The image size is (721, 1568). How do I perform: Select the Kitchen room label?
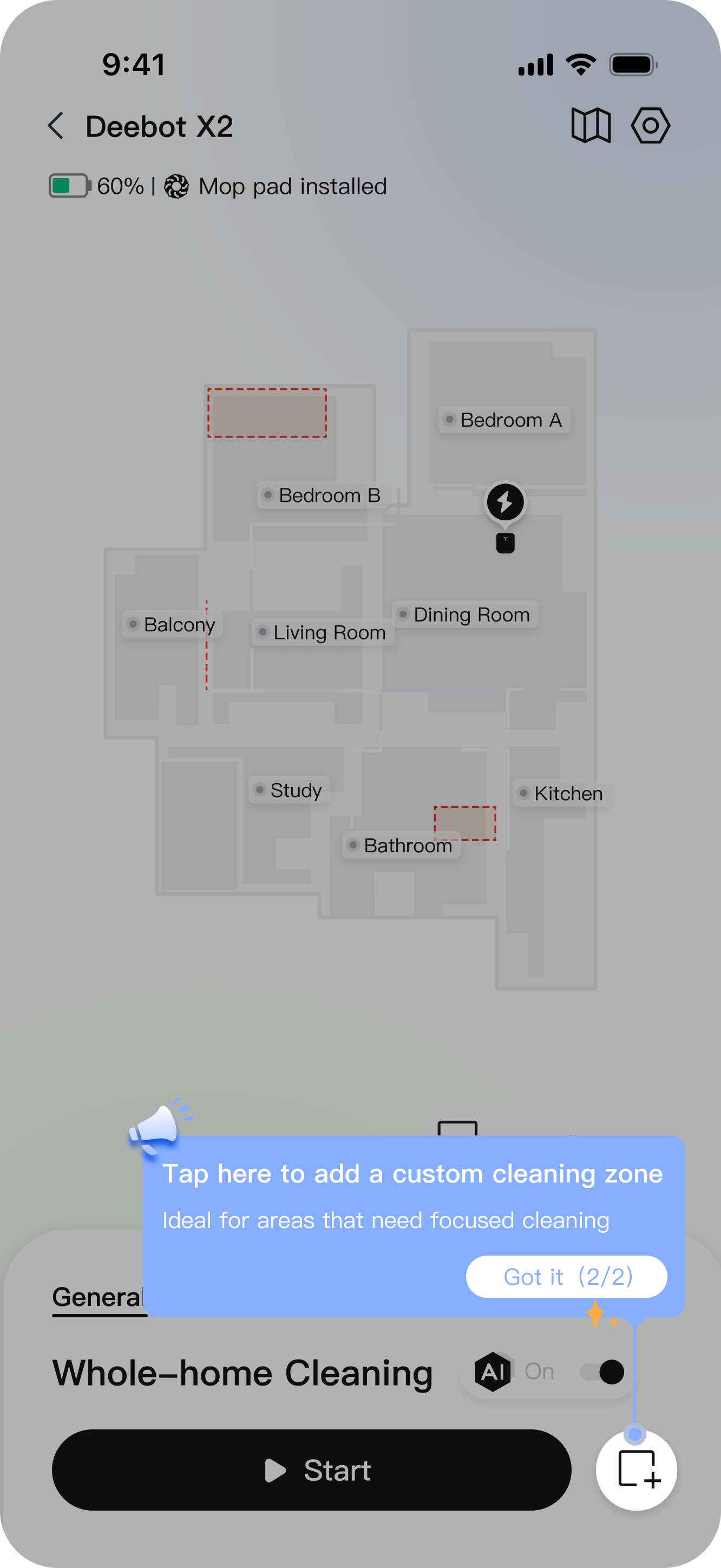click(x=562, y=794)
